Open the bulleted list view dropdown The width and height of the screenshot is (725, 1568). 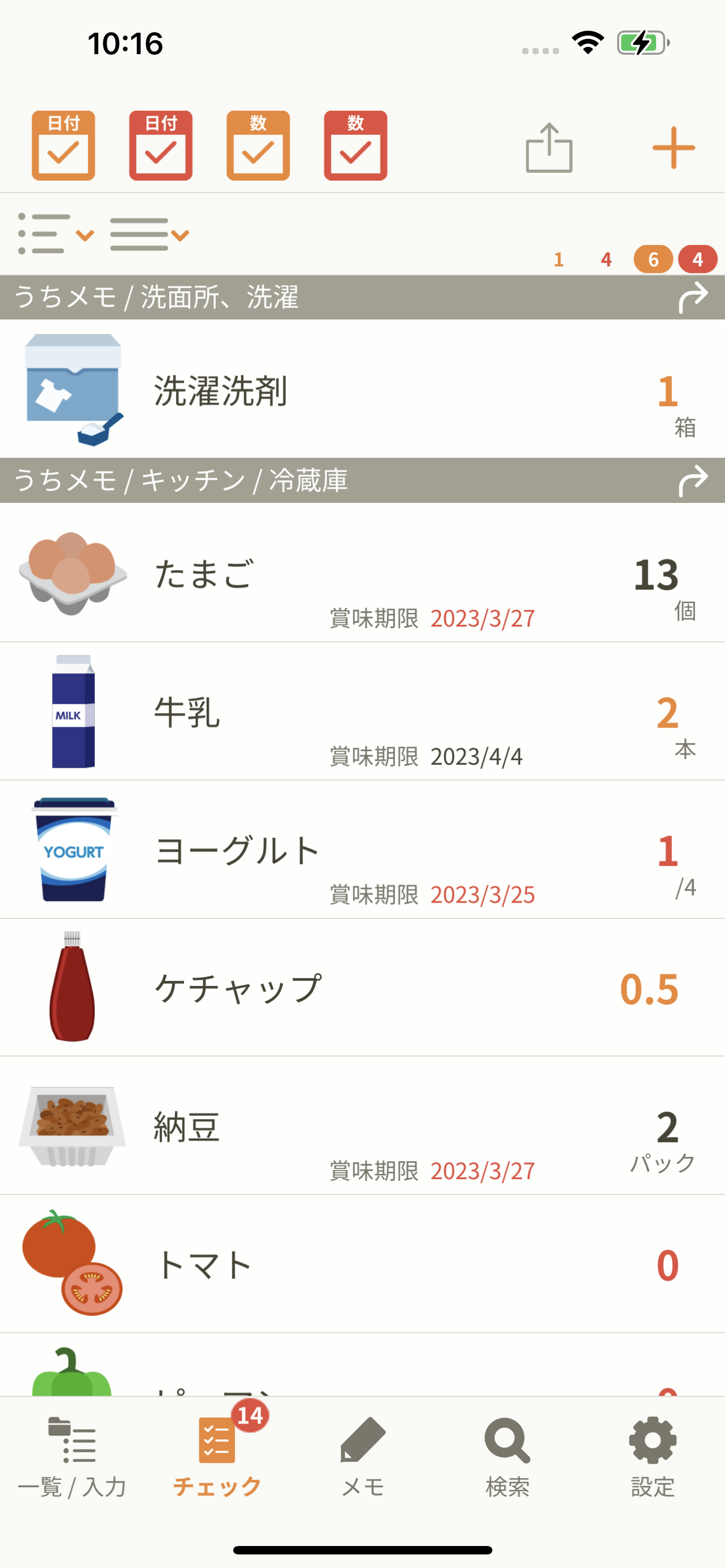56,234
